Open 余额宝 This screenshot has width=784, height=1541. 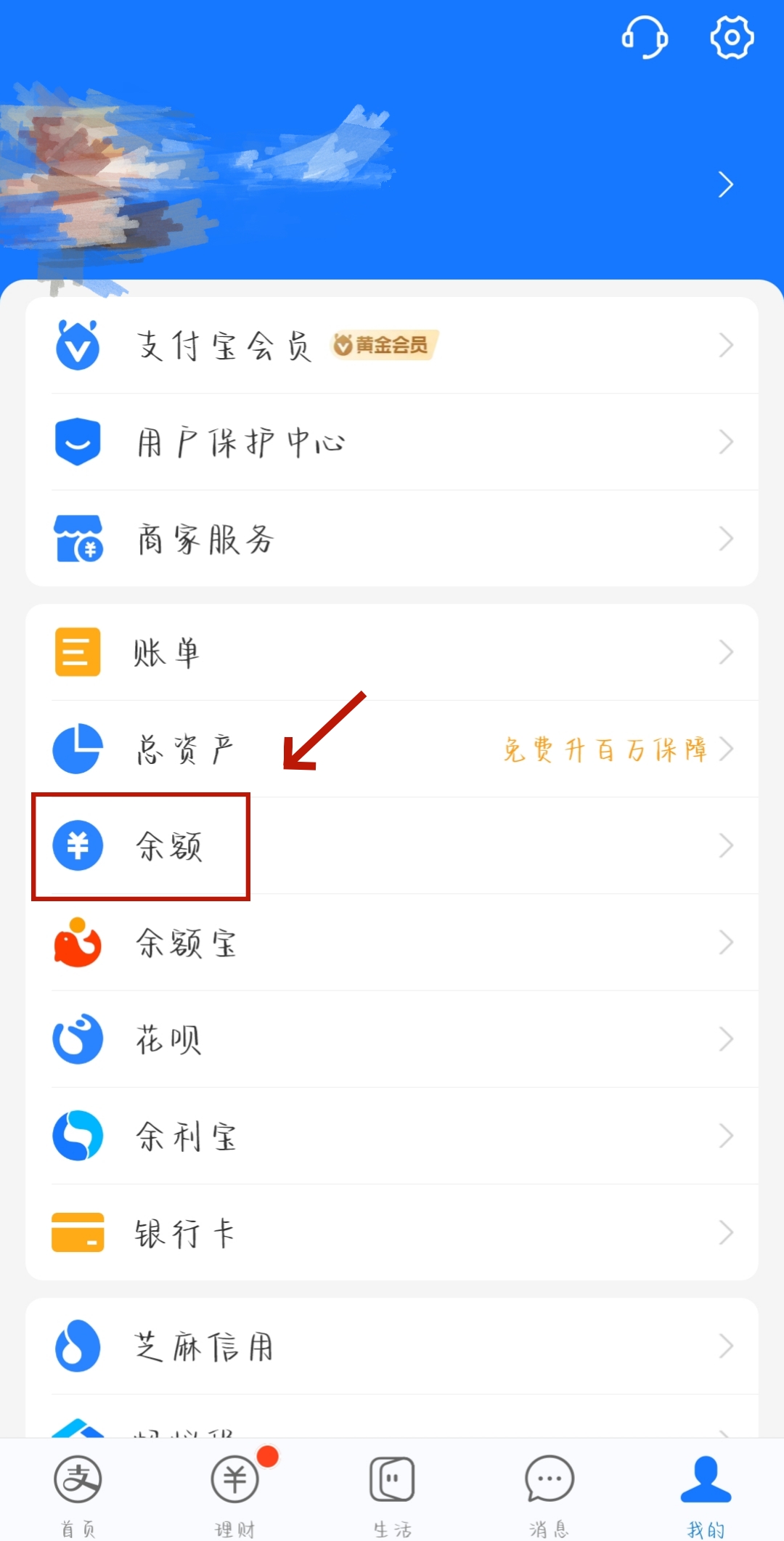[392, 943]
